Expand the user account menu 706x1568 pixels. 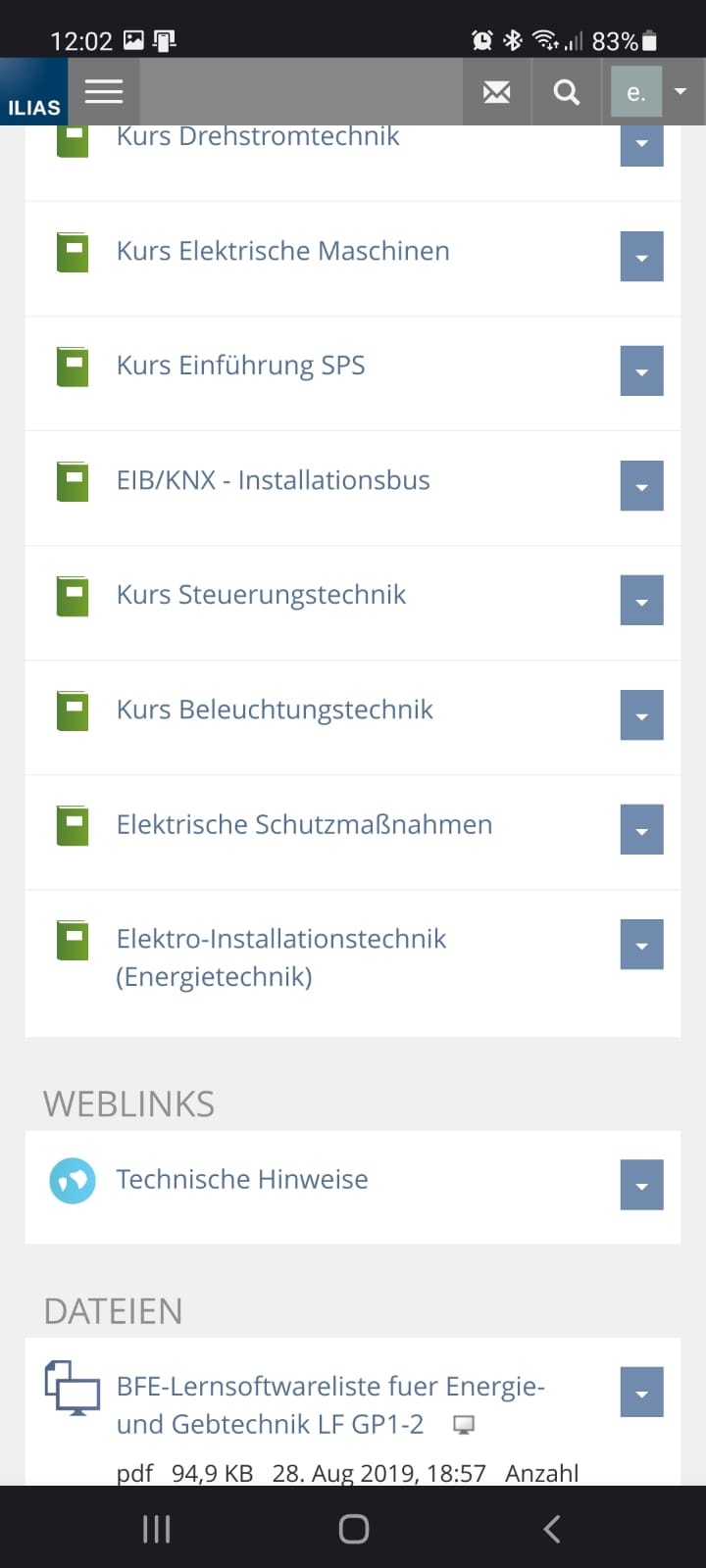[x=652, y=92]
